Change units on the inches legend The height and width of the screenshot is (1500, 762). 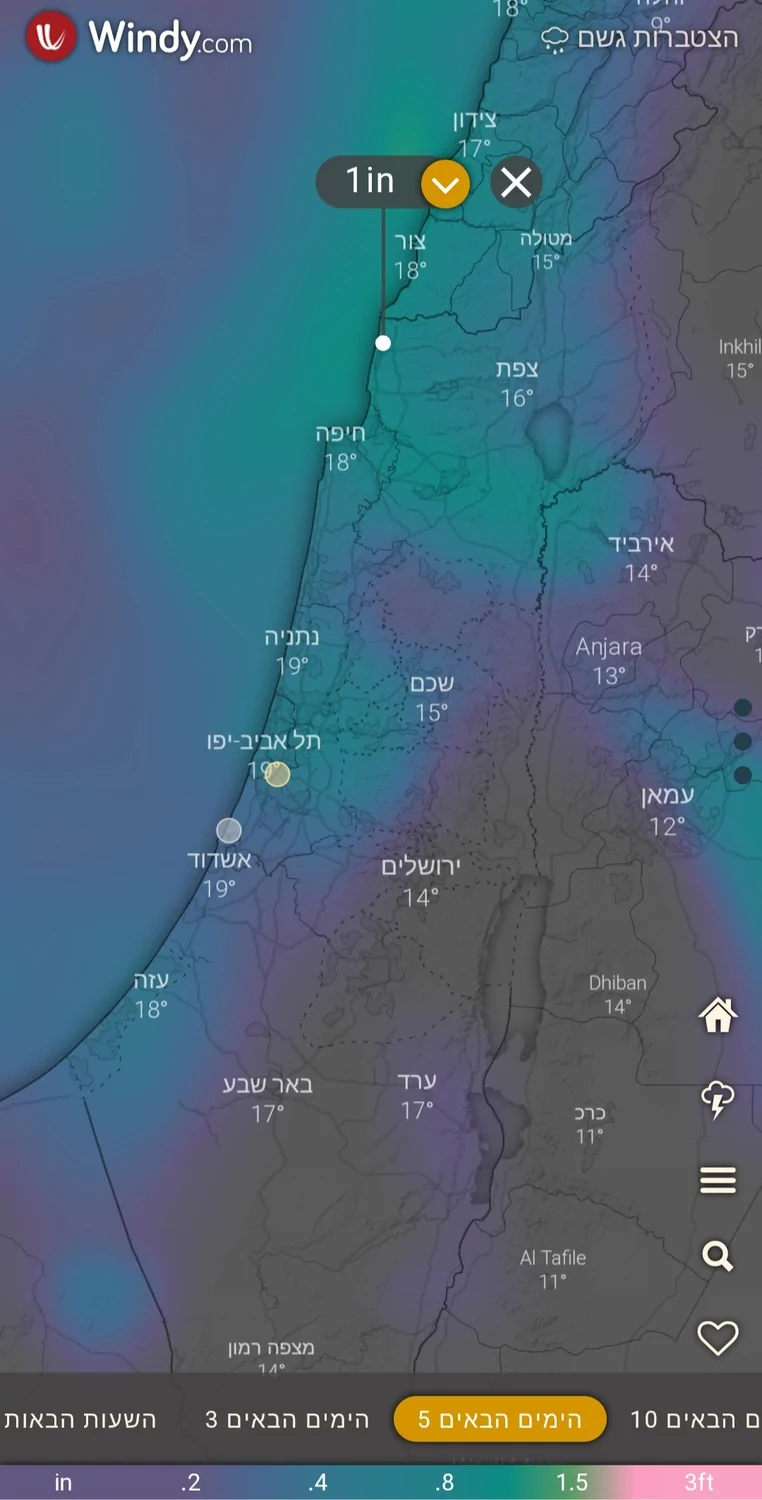[64, 1483]
